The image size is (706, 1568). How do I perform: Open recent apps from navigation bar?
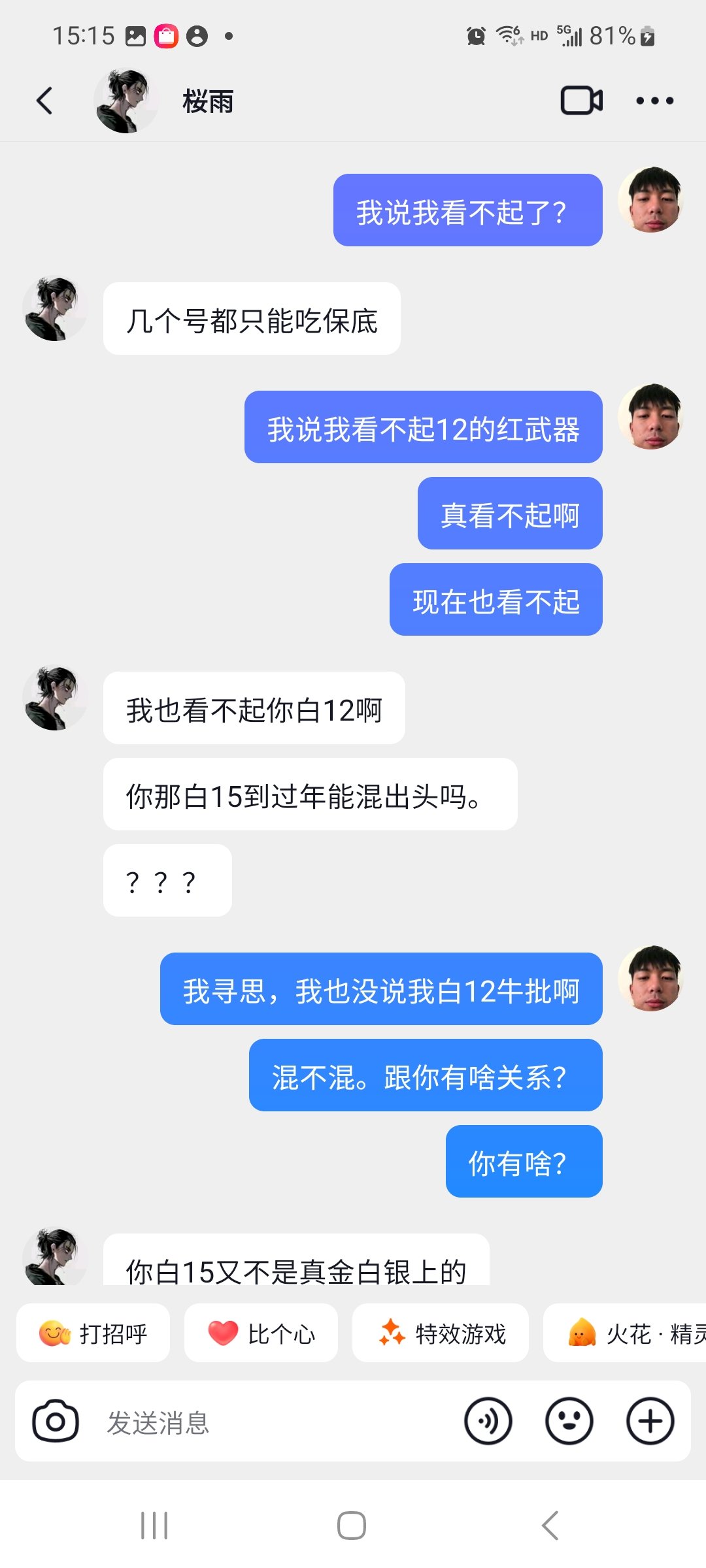[x=154, y=1526]
